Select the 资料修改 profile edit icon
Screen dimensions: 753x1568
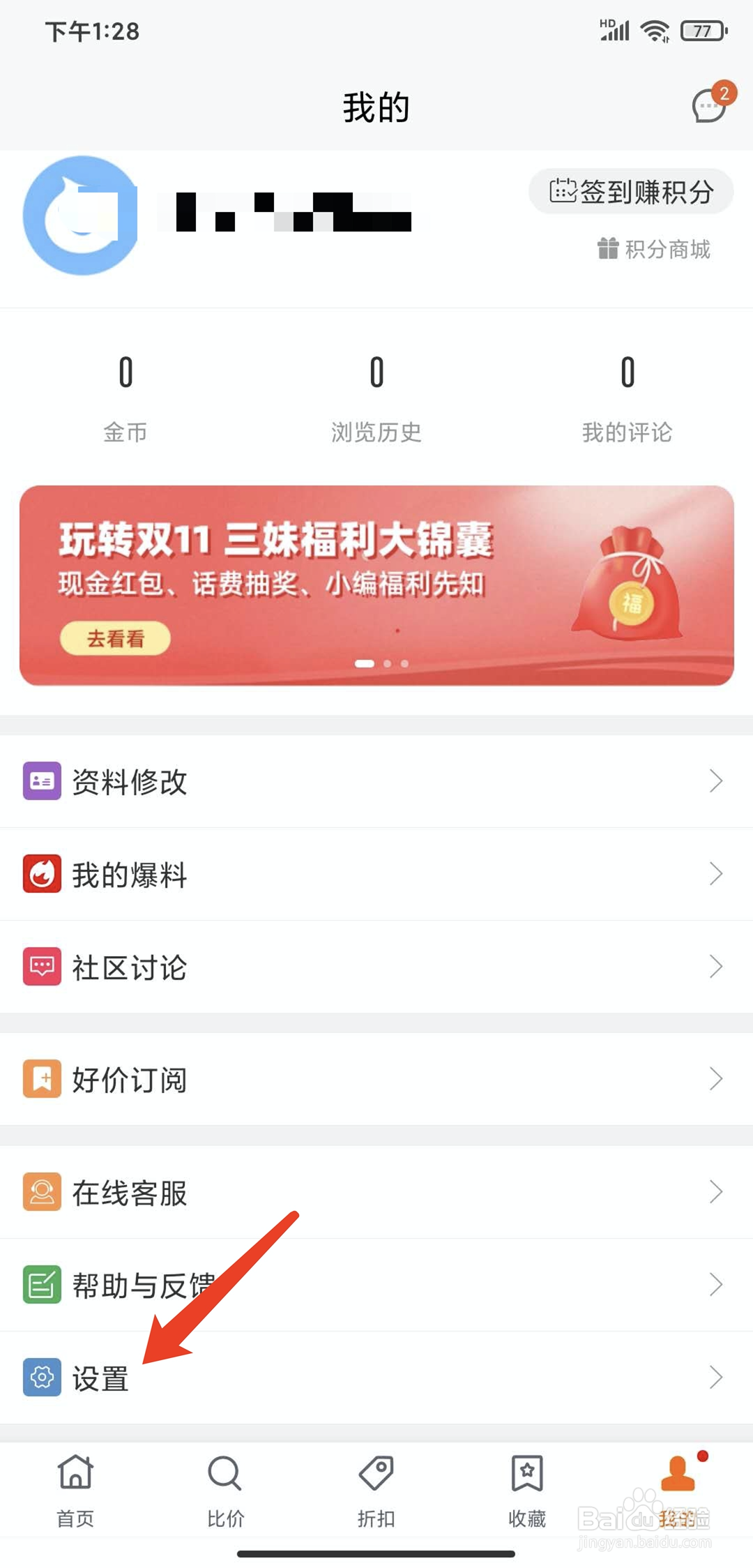pos(42,781)
